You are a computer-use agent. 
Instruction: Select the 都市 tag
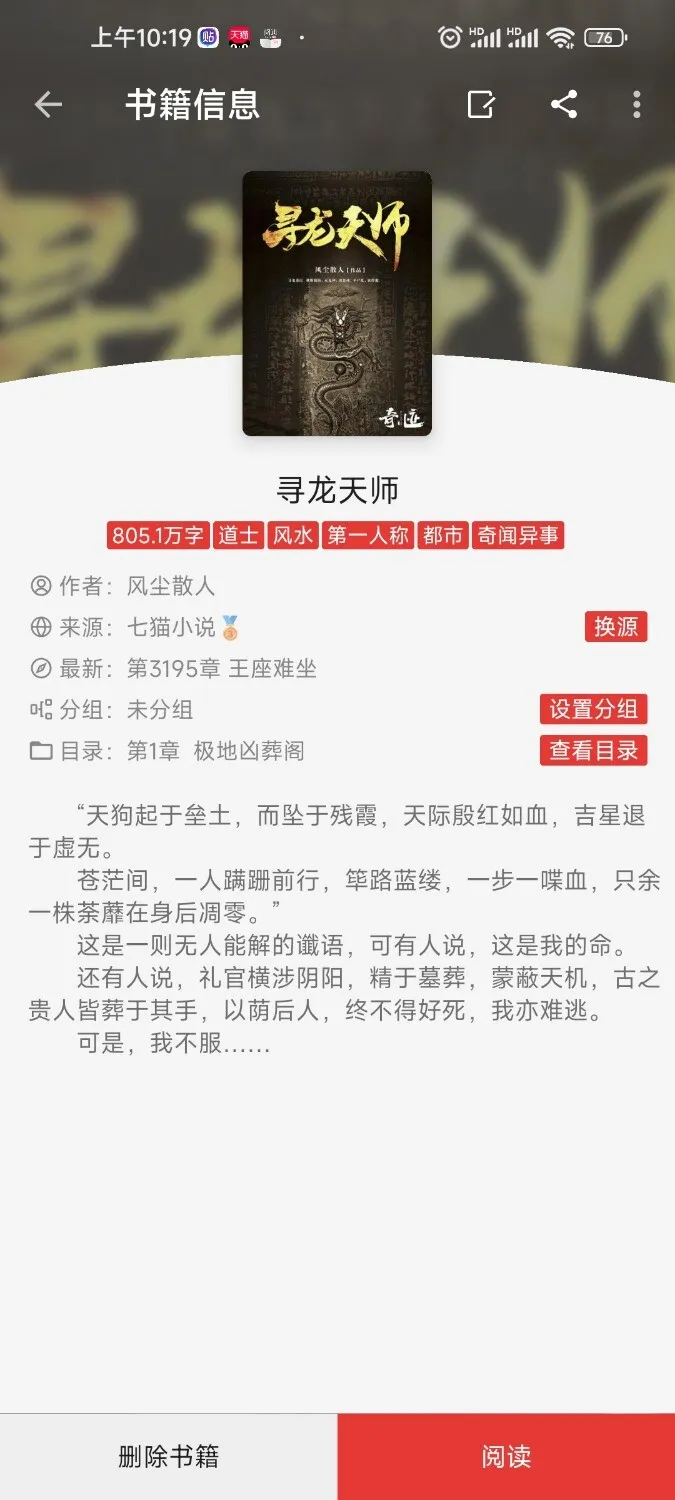(443, 536)
